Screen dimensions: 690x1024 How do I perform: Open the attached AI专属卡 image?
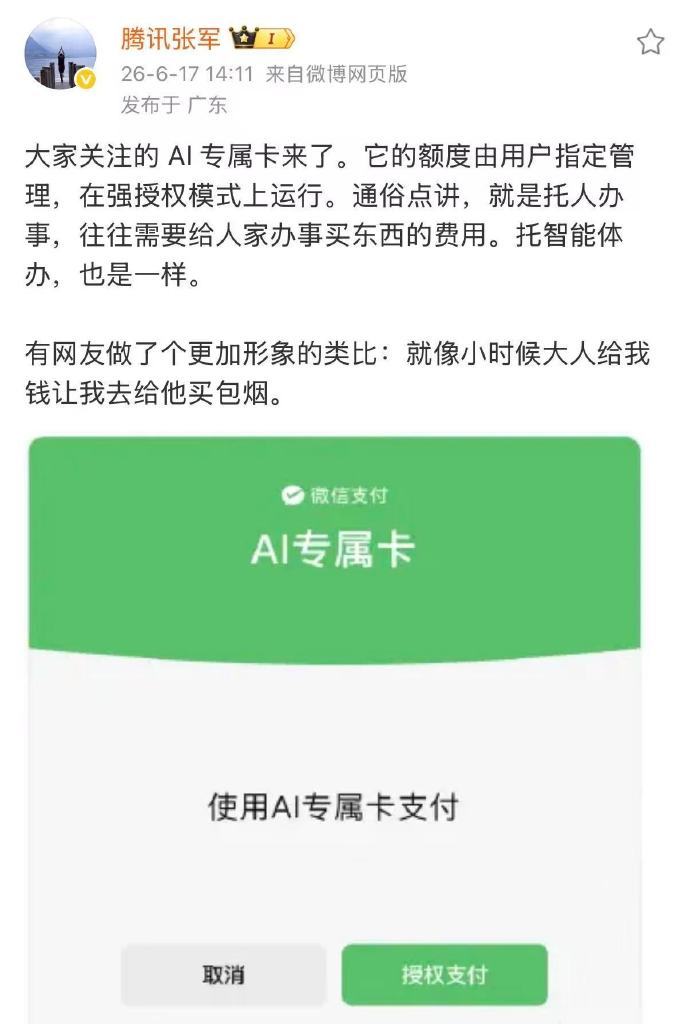click(335, 729)
